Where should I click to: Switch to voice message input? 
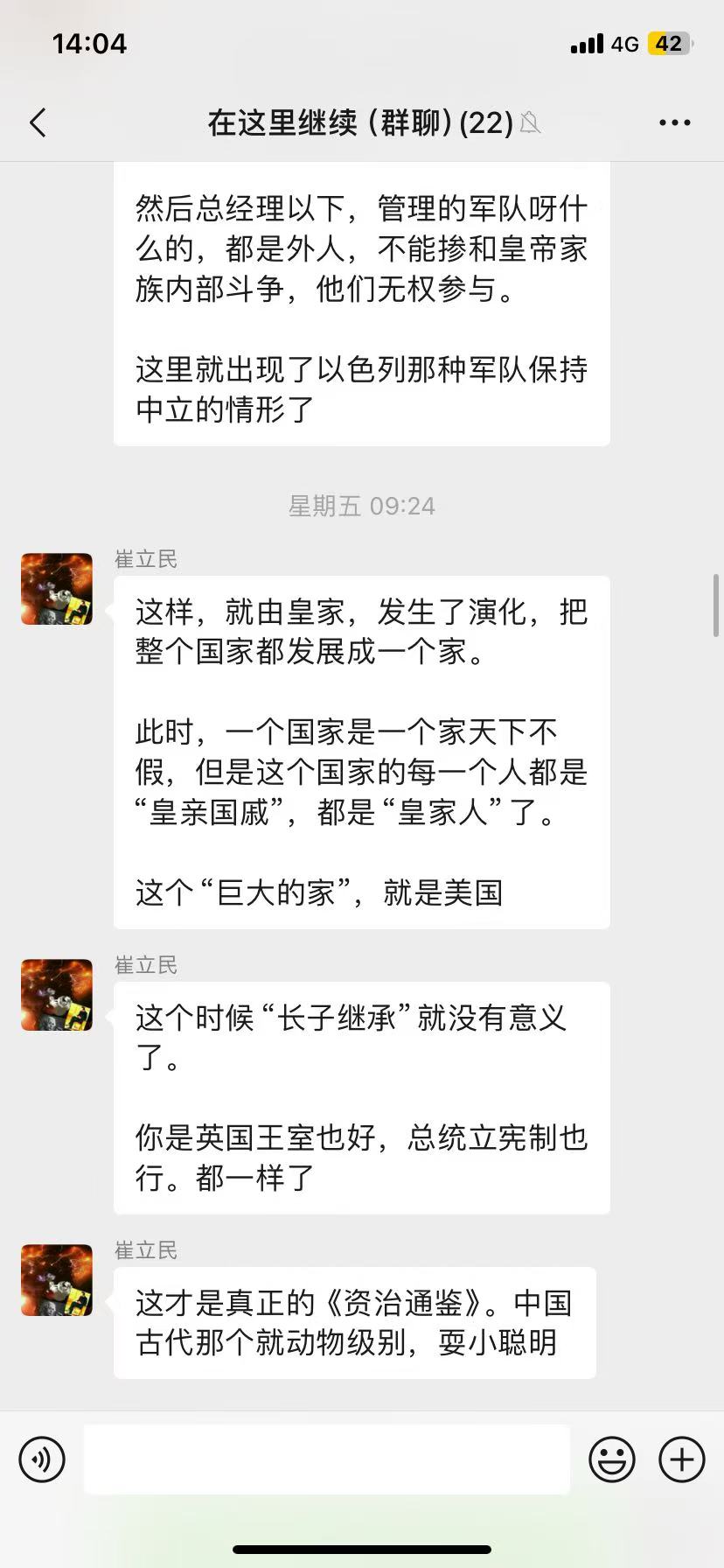click(42, 1459)
